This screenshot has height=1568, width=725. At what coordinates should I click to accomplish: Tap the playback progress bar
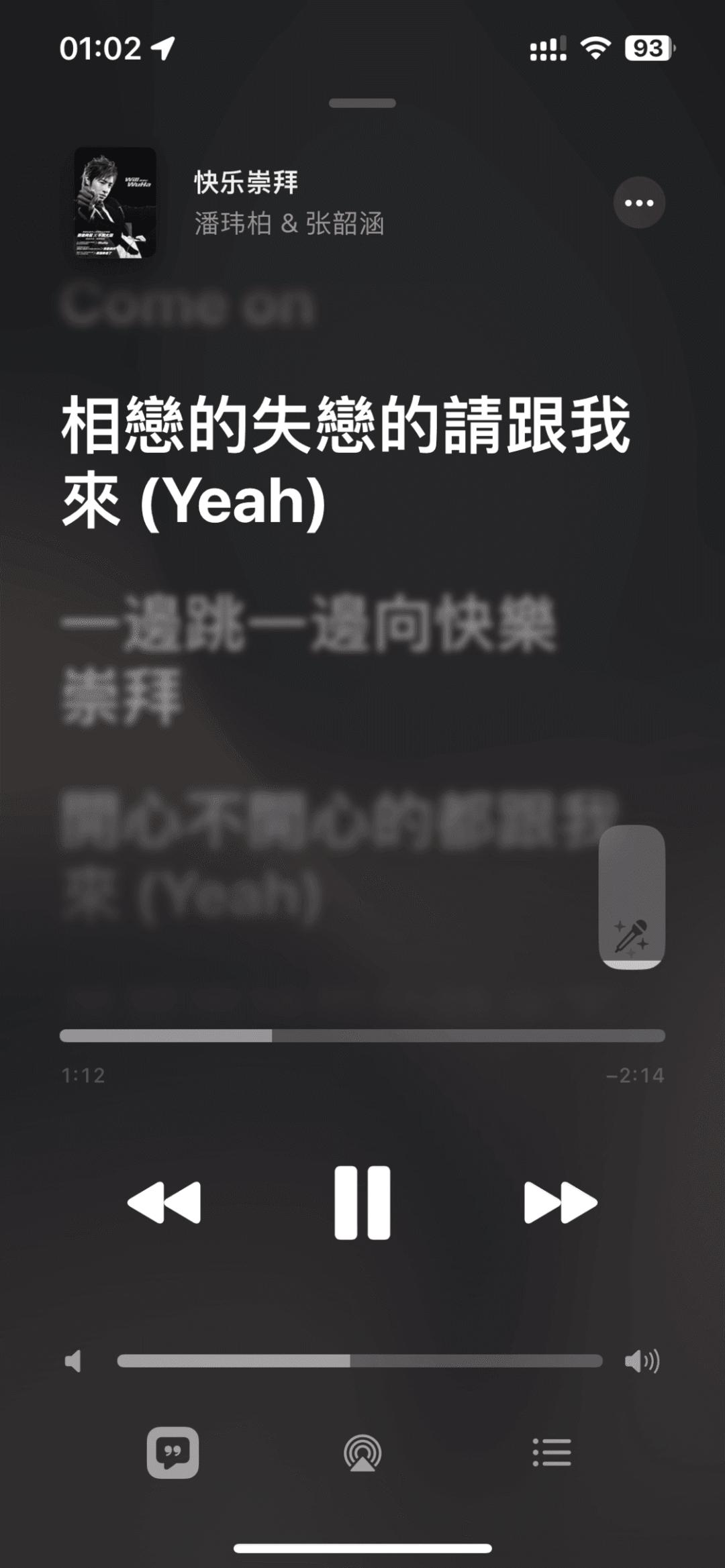(362, 1035)
